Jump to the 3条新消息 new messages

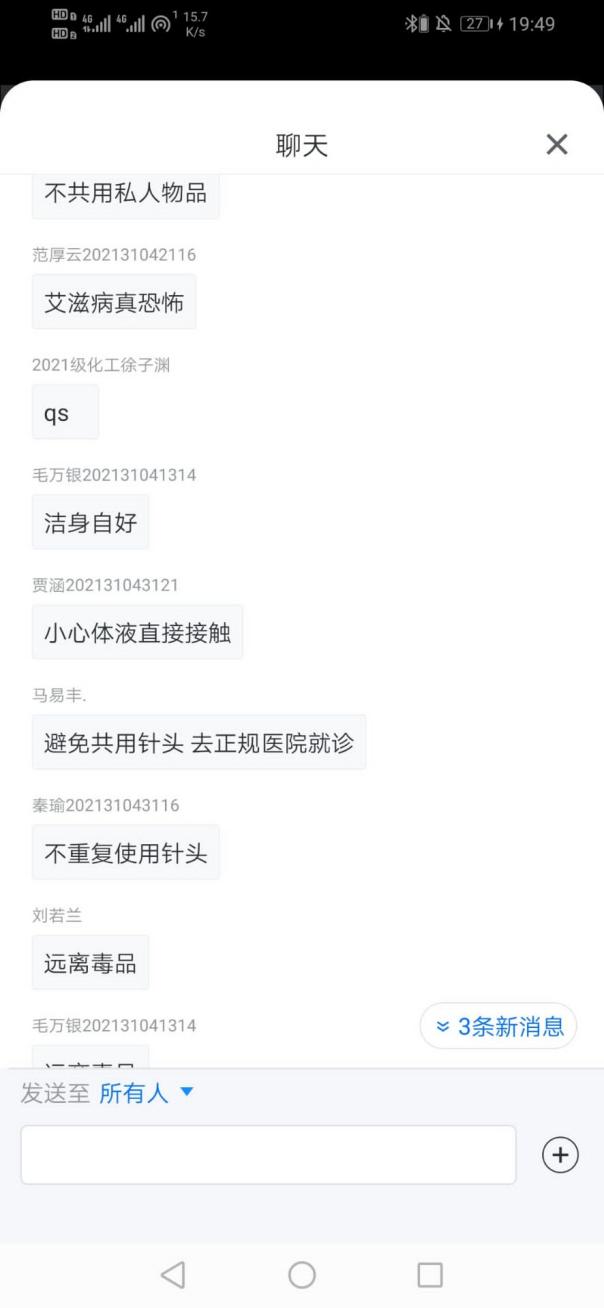(498, 1026)
